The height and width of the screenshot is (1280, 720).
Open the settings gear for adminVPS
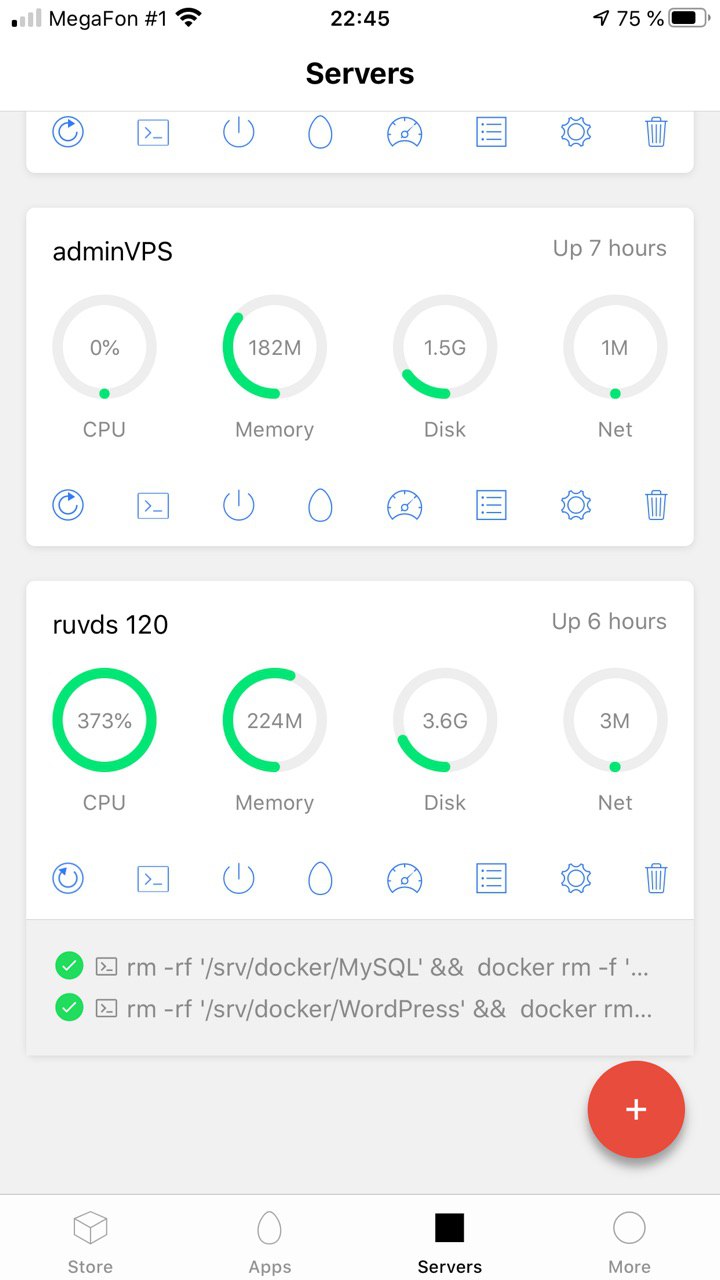pos(576,505)
